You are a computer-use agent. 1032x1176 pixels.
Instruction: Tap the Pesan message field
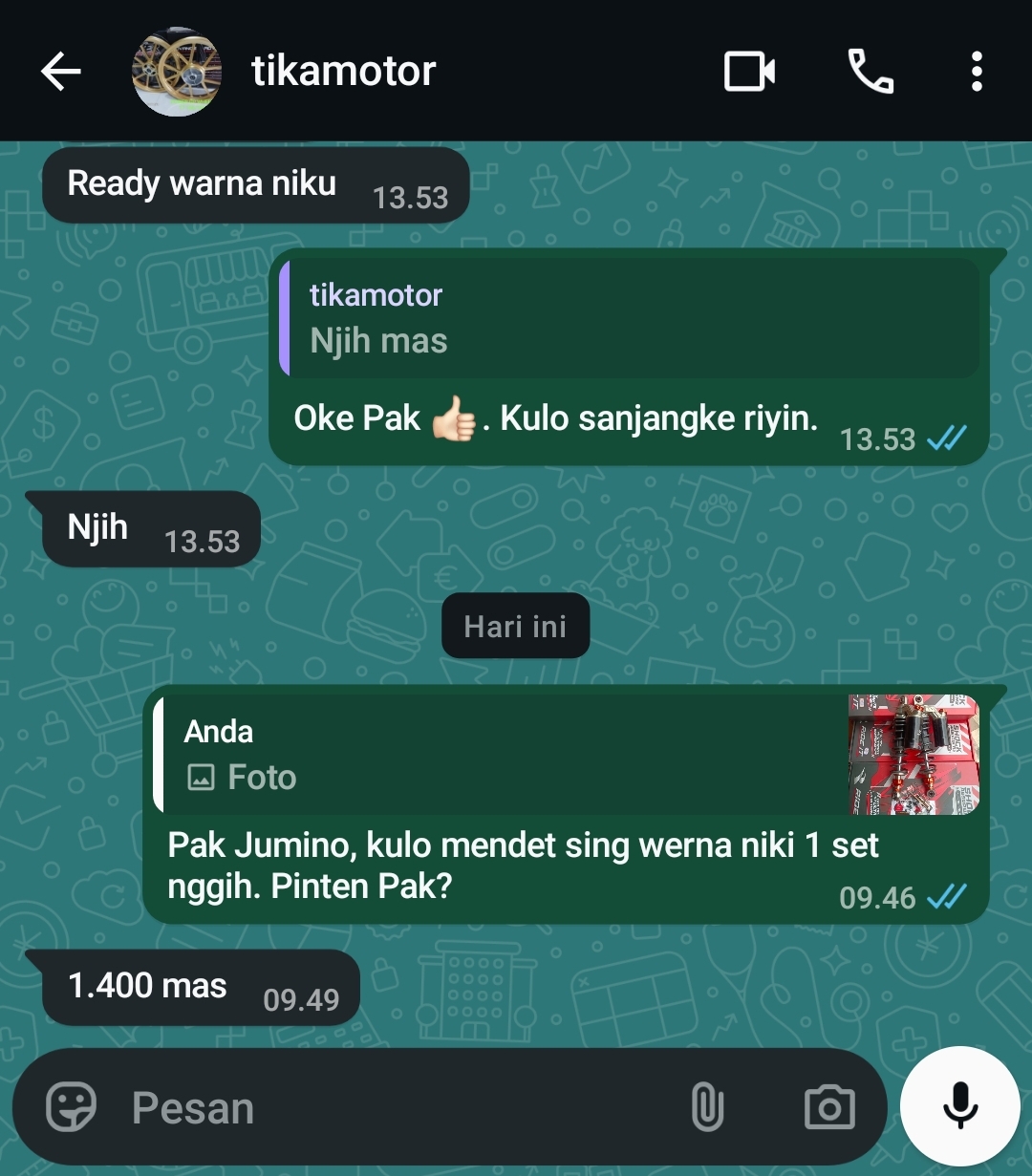[382, 1108]
